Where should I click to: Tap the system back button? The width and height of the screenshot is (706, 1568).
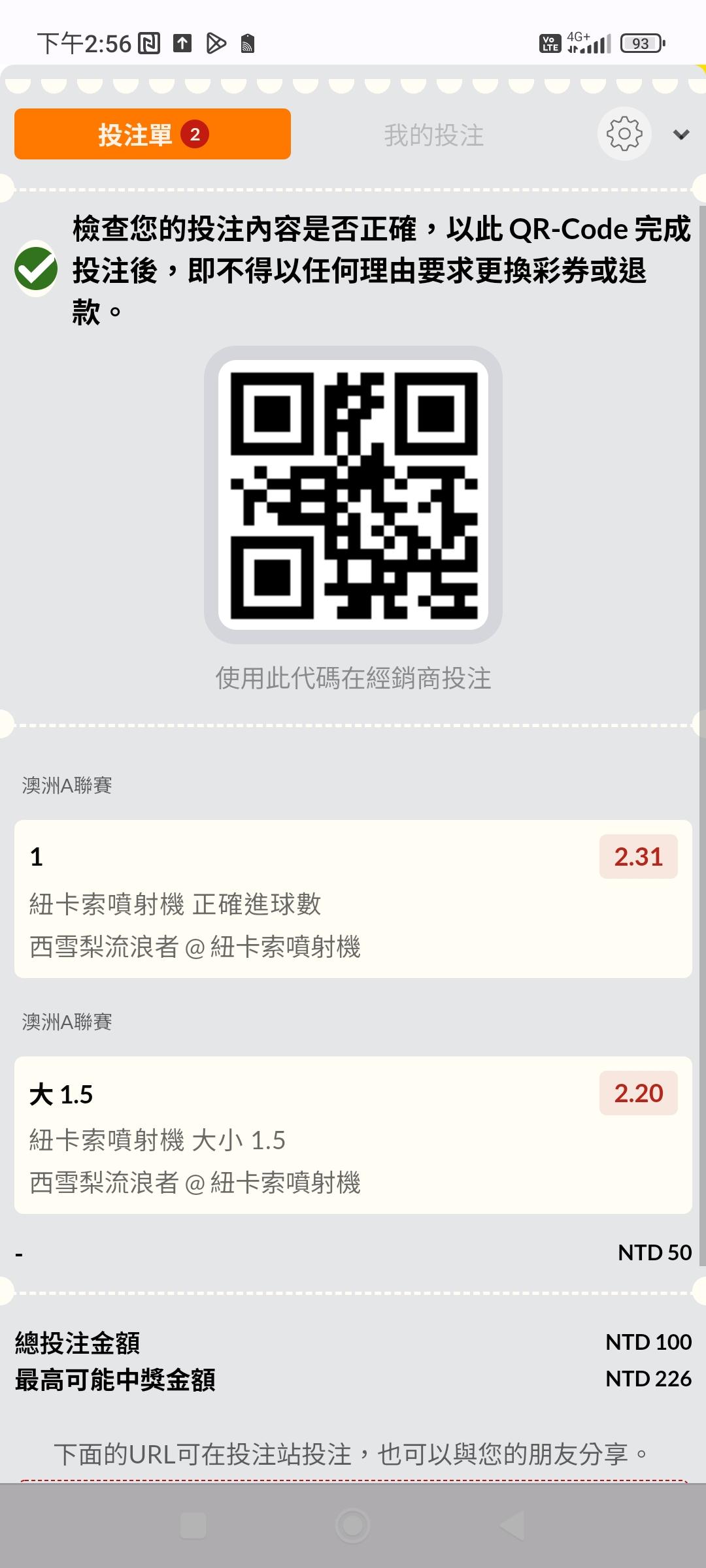pyautogui.click(x=513, y=1526)
